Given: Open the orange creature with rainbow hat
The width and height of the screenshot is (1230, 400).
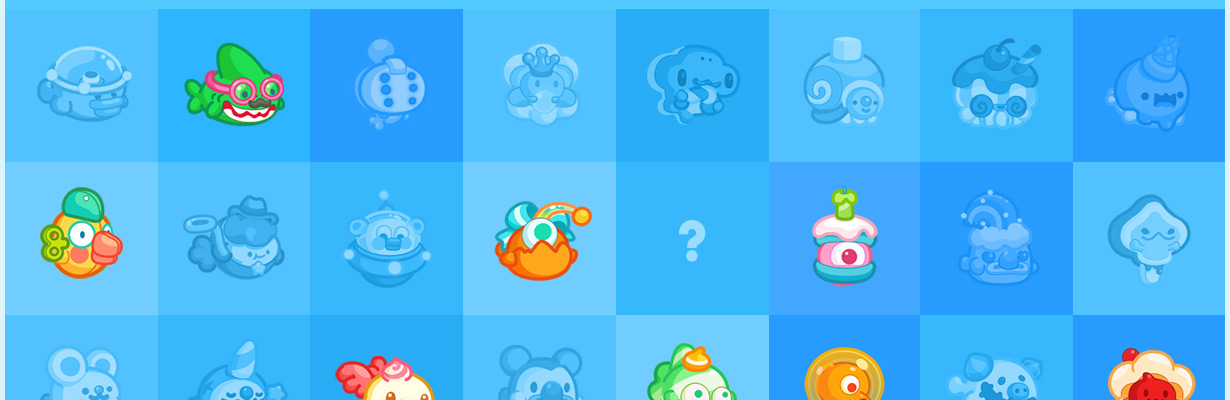Looking at the screenshot, I should (540, 240).
